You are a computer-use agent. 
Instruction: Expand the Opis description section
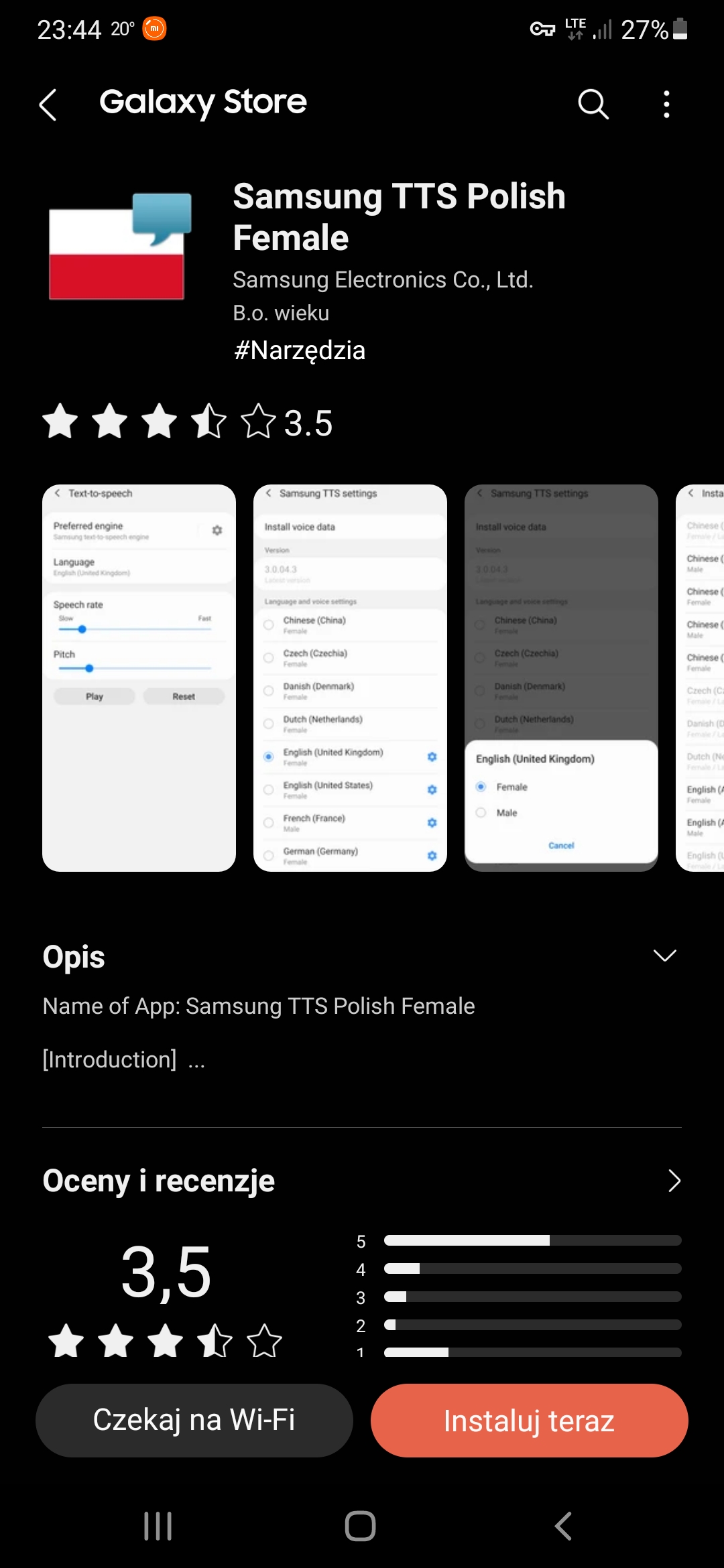[664, 956]
